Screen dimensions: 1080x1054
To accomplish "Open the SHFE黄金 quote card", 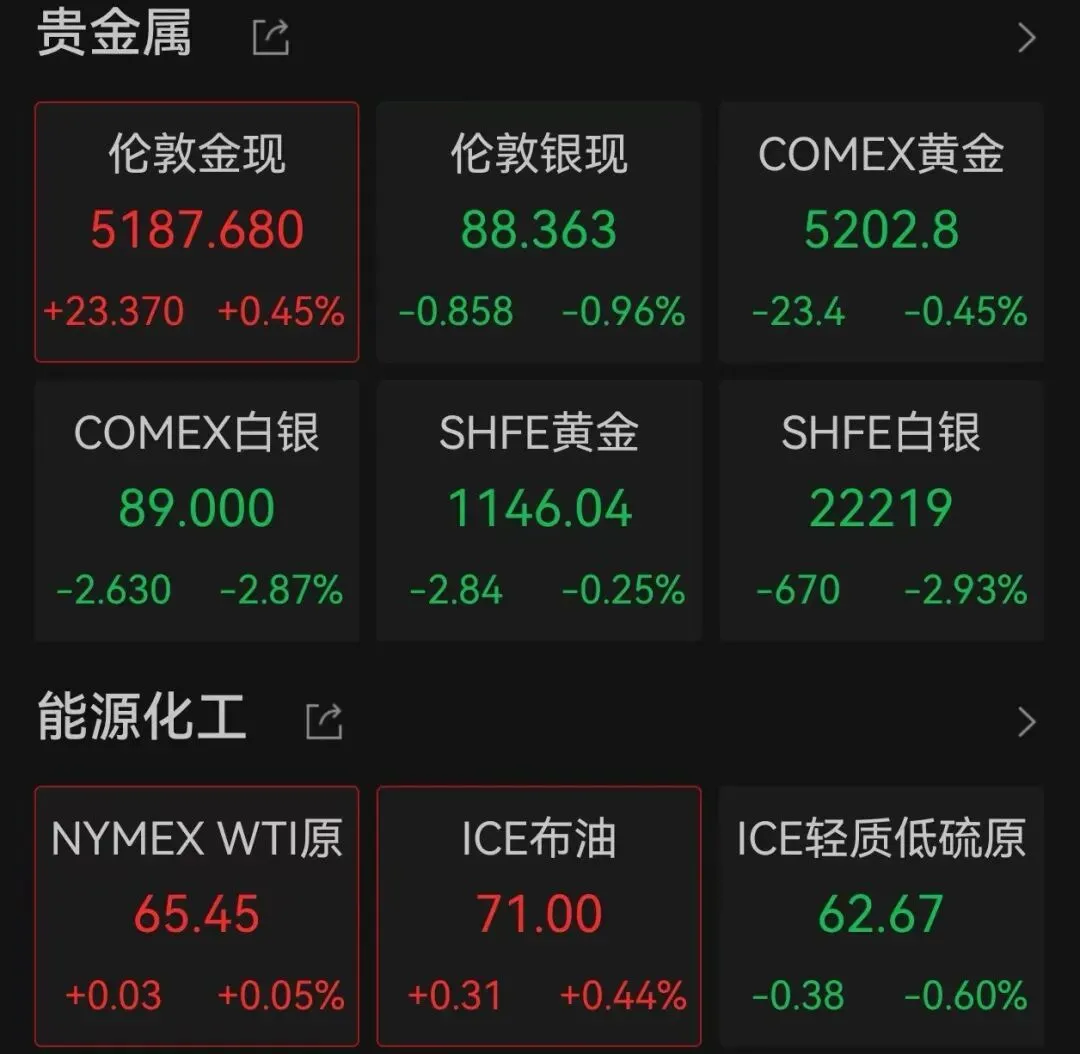I will [x=539, y=510].
